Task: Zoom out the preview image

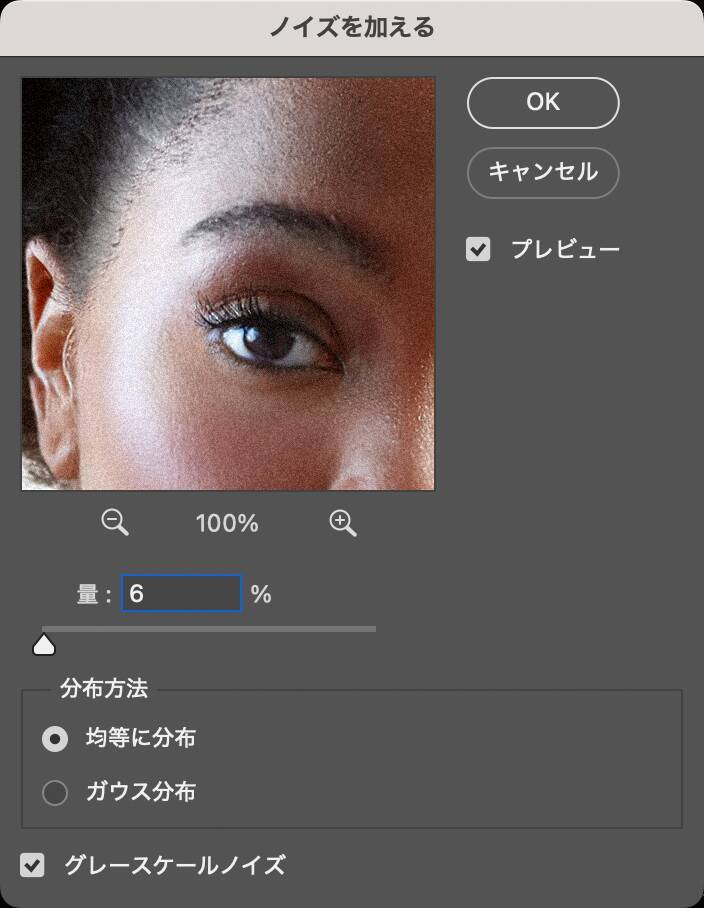Action: coord(115,522)
